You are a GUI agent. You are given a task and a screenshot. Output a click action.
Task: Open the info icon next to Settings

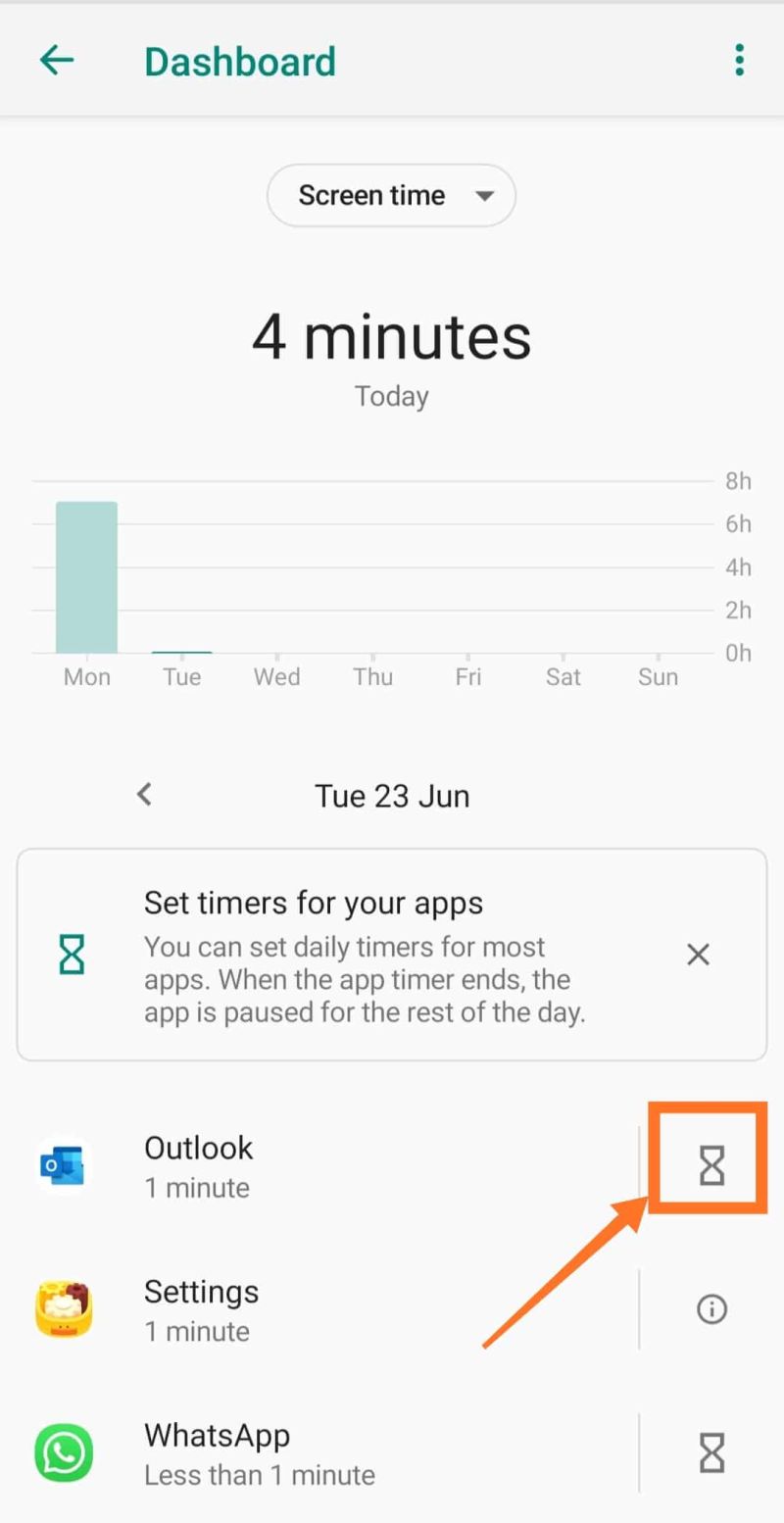[x=710, y=1308]
